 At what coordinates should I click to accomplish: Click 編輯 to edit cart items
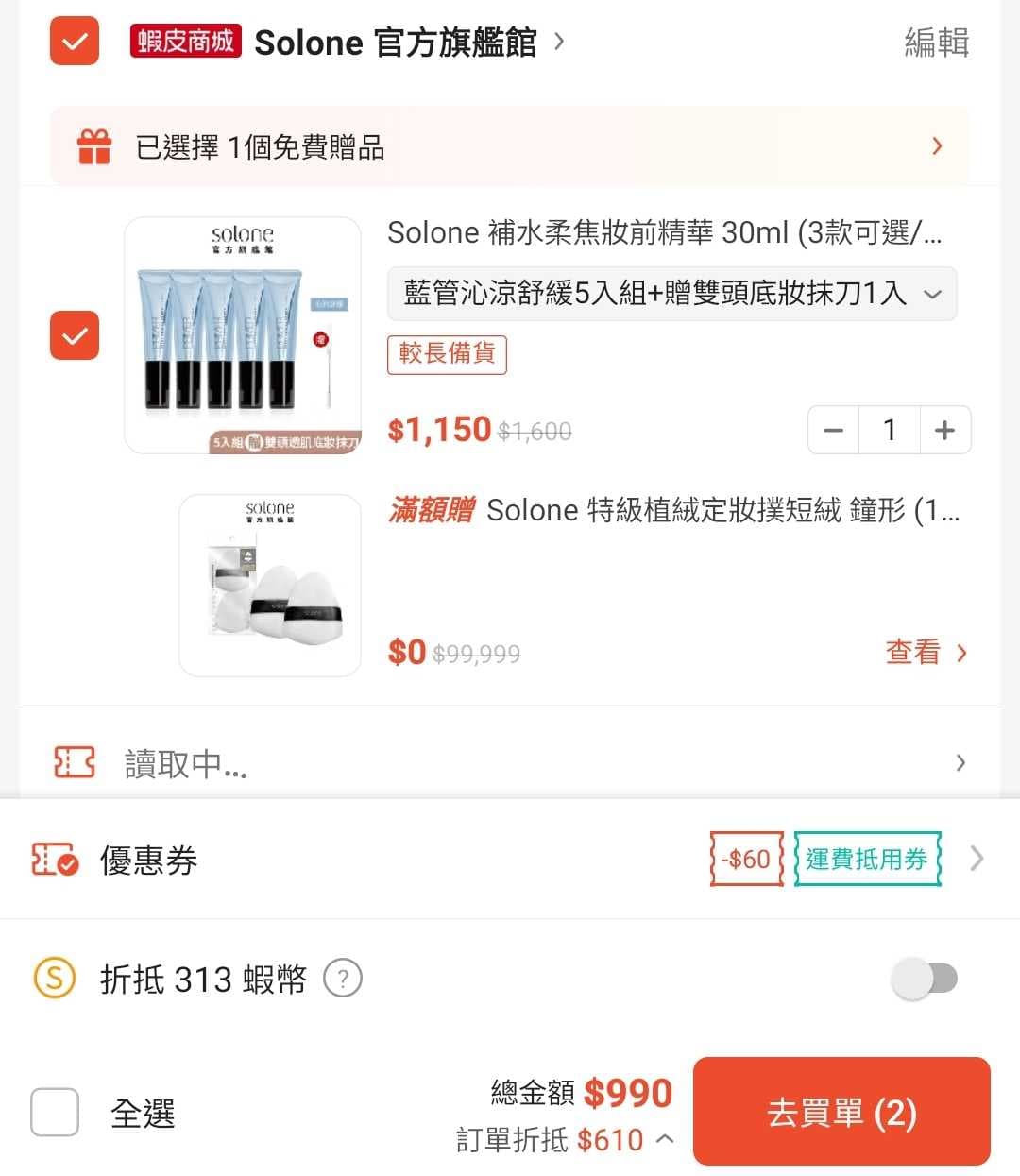pos(936,43)
